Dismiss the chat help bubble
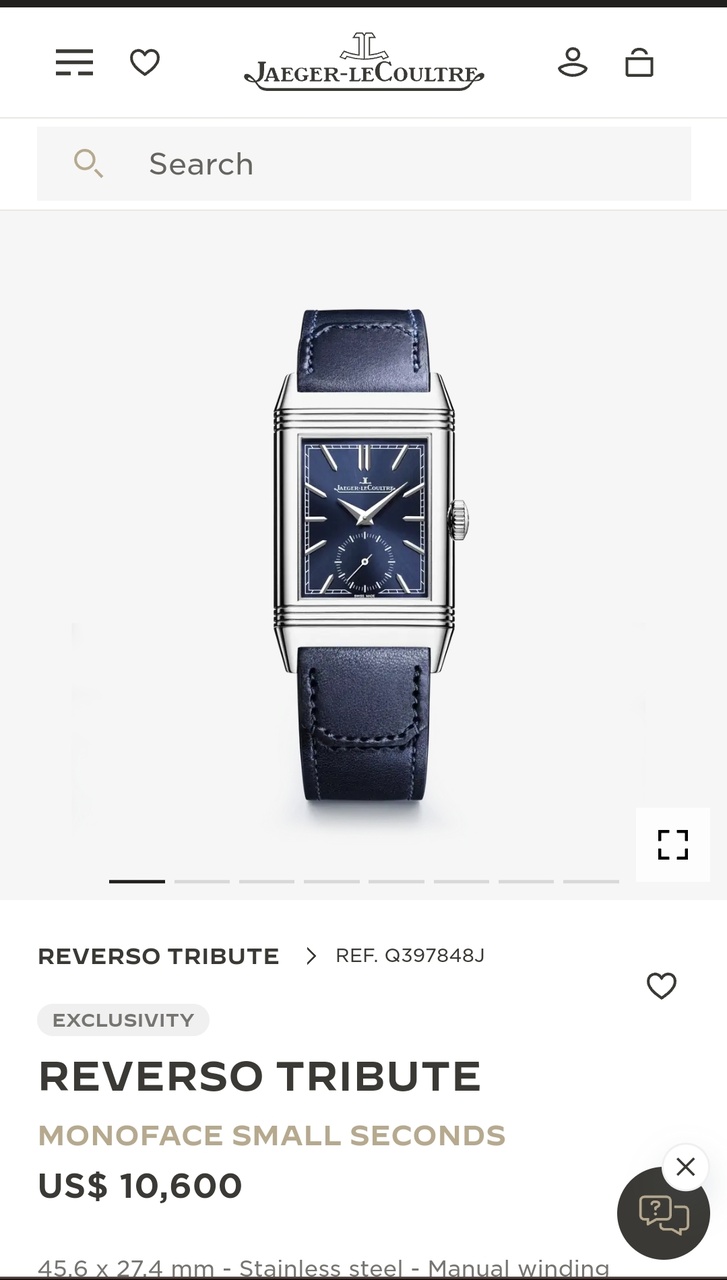Screen dimensions: 727x1280 click(685, 1167)
